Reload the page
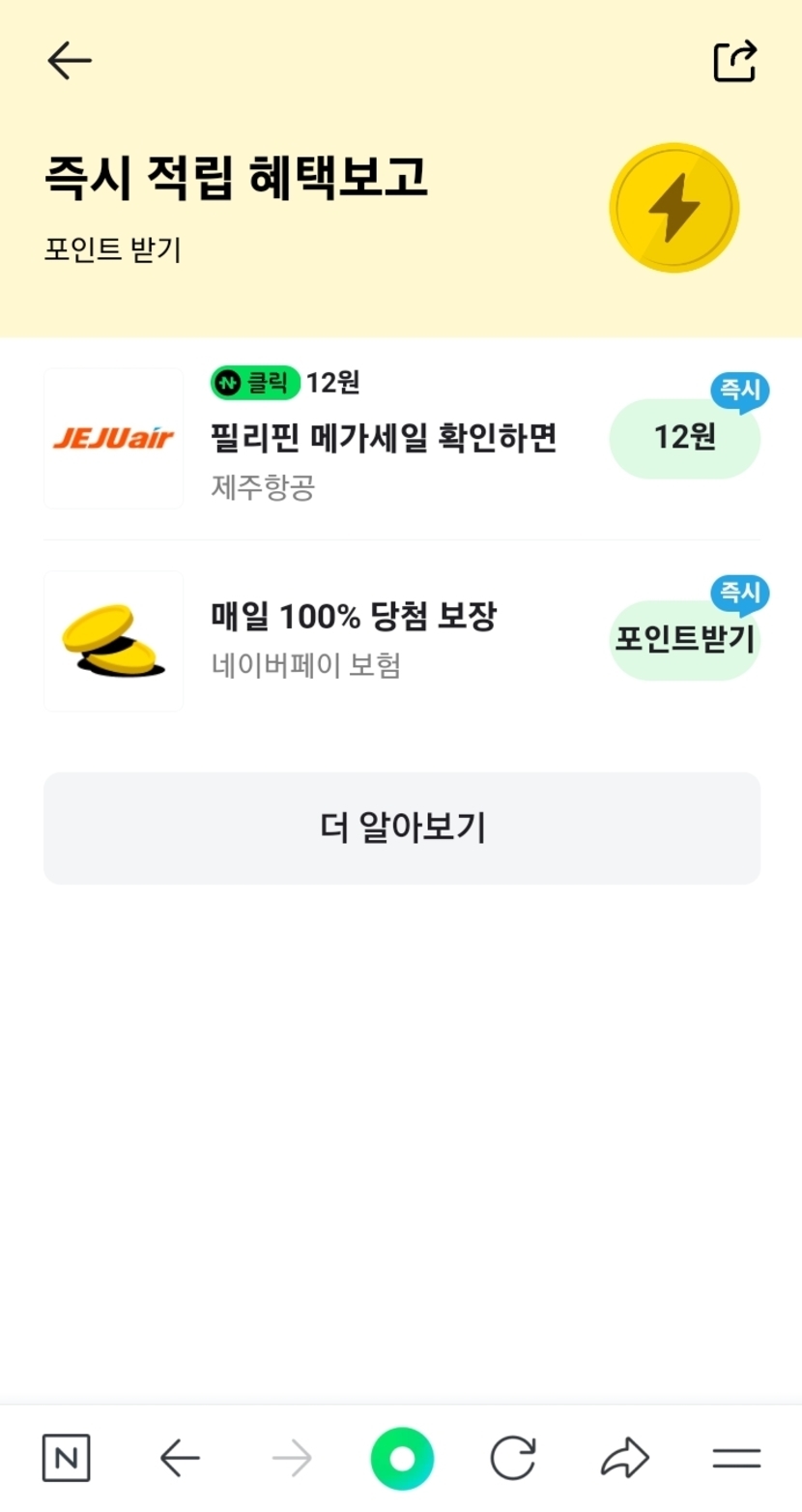 point(512,1458)
